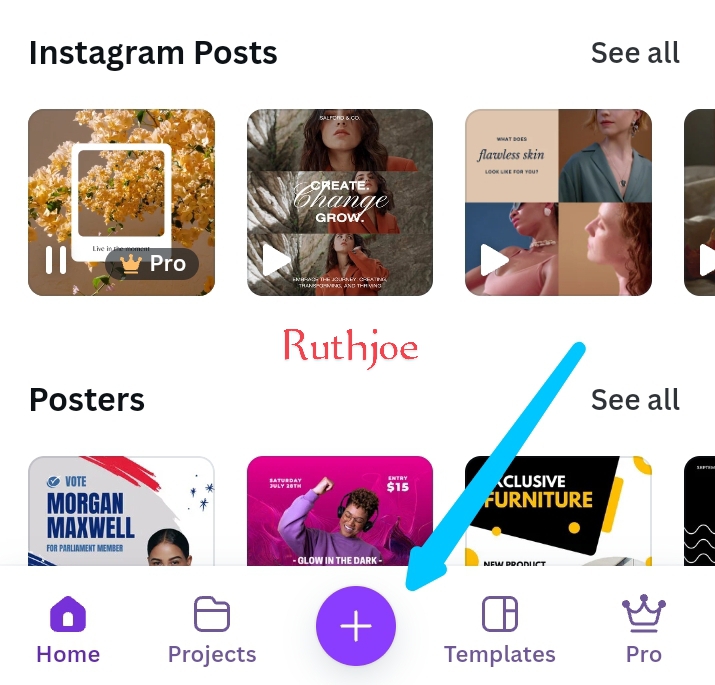Open the flawless skin Instagram template

coord(558,202)
